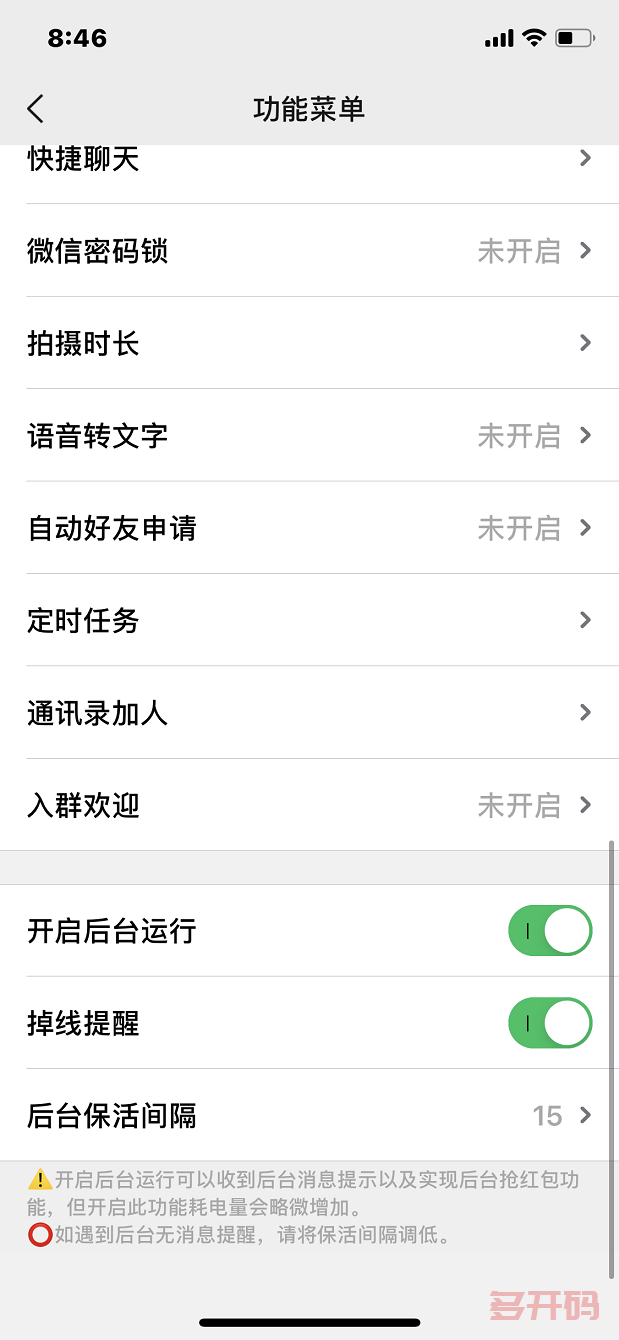
Task: Open 自动好友申请 settings
Action: click(309, 528)
